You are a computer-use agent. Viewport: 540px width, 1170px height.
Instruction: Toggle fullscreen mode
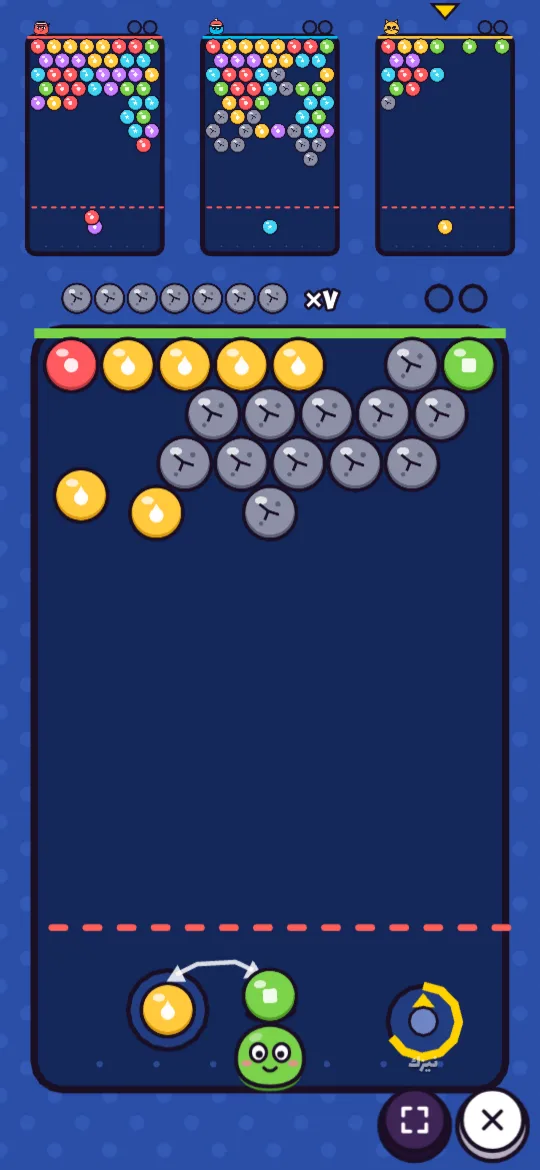point(414,1120)
